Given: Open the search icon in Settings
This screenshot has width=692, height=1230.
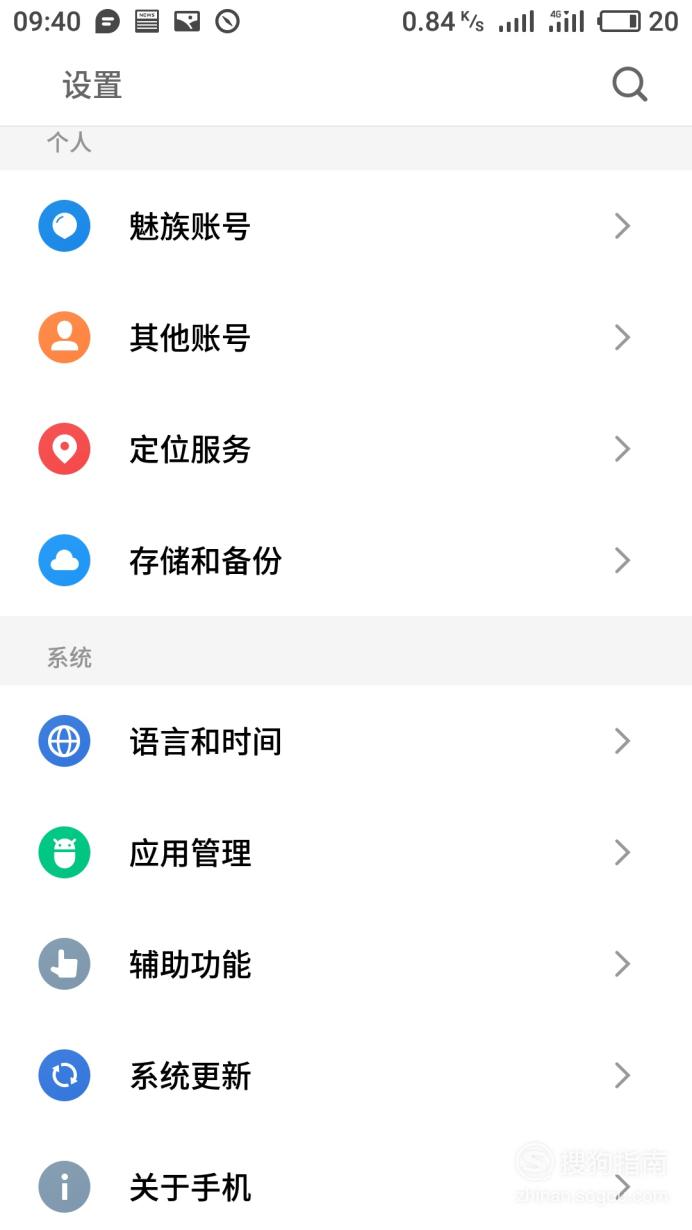Looking at the screenshot, I should point(630,85).
